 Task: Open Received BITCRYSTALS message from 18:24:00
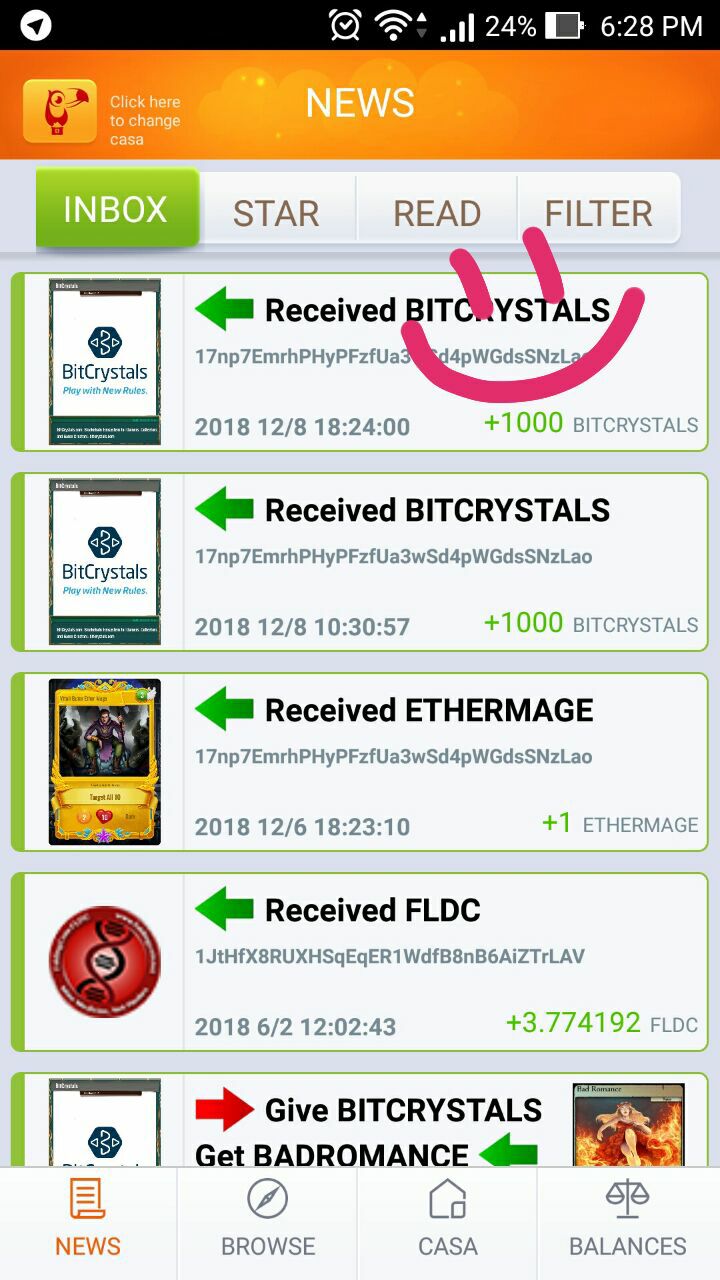click(x=360, y=362)
